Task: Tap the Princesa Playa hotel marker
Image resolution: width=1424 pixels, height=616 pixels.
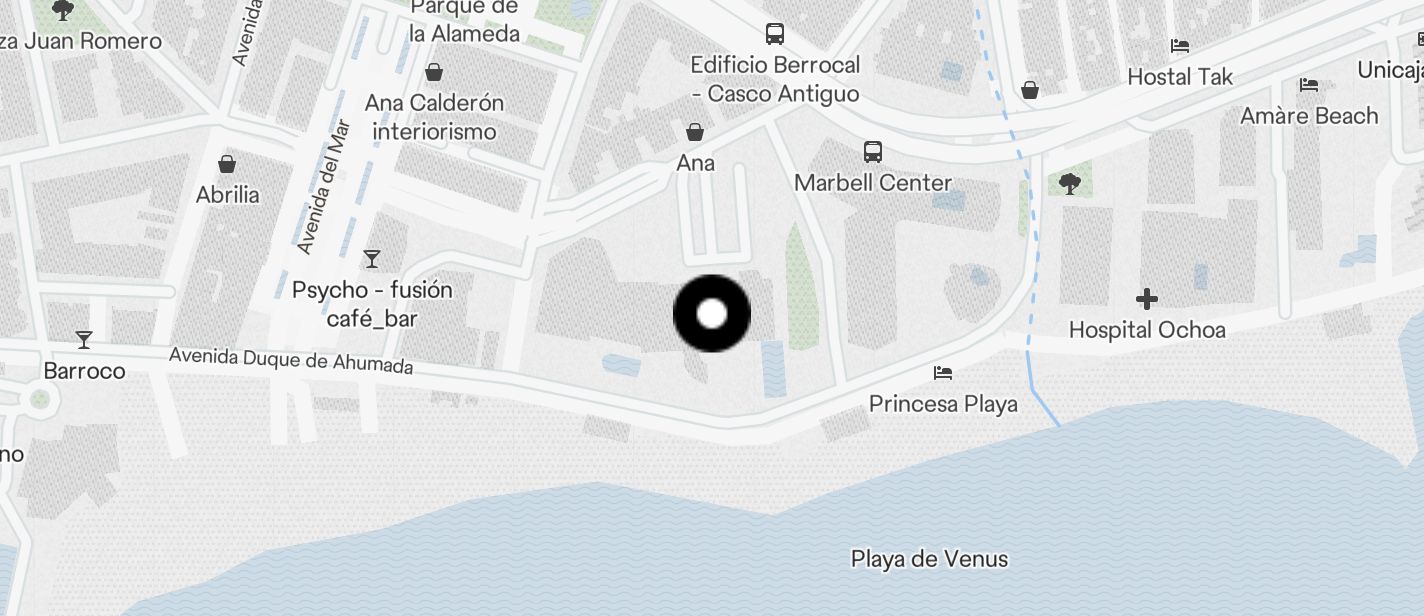Action: pos(942,373)
